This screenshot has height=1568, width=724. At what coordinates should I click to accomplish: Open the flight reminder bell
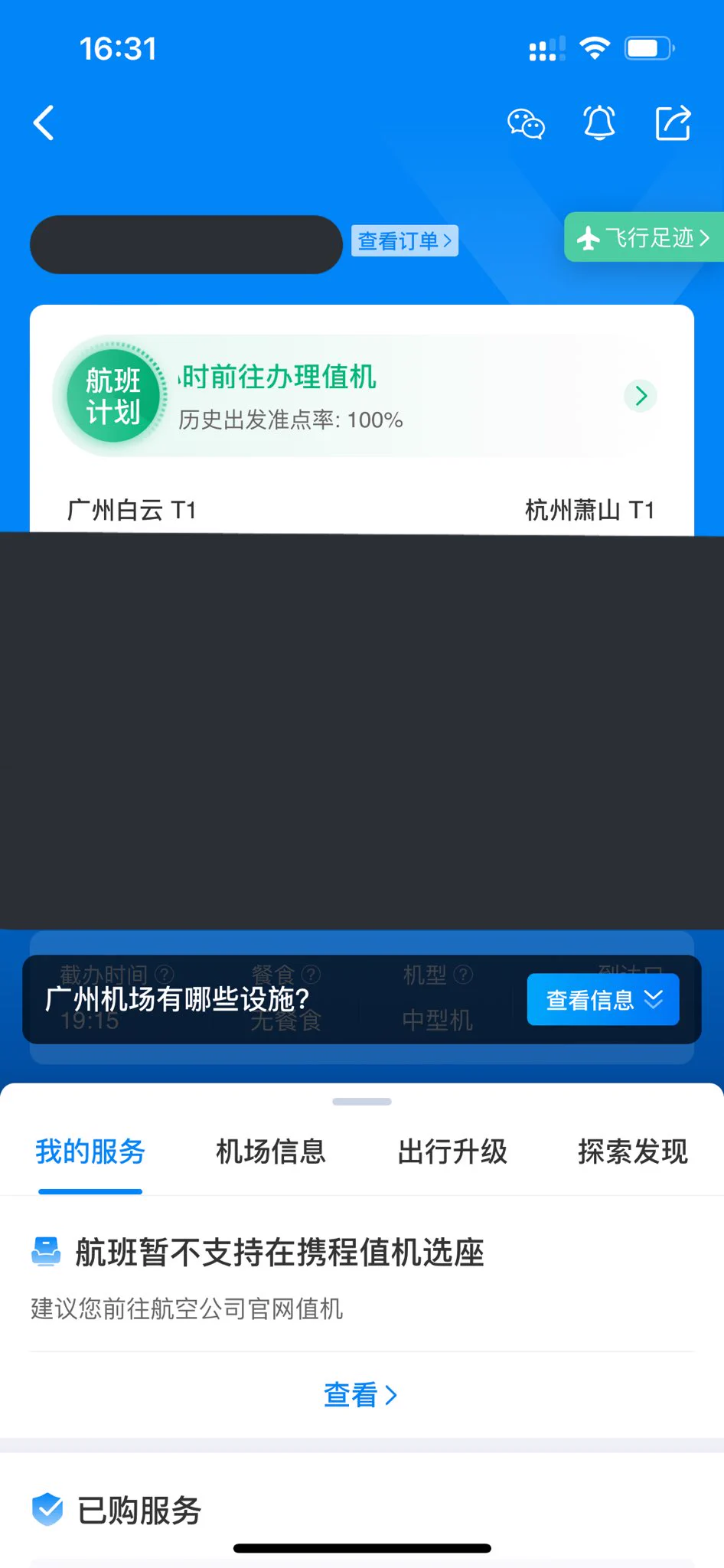(599, 122)
